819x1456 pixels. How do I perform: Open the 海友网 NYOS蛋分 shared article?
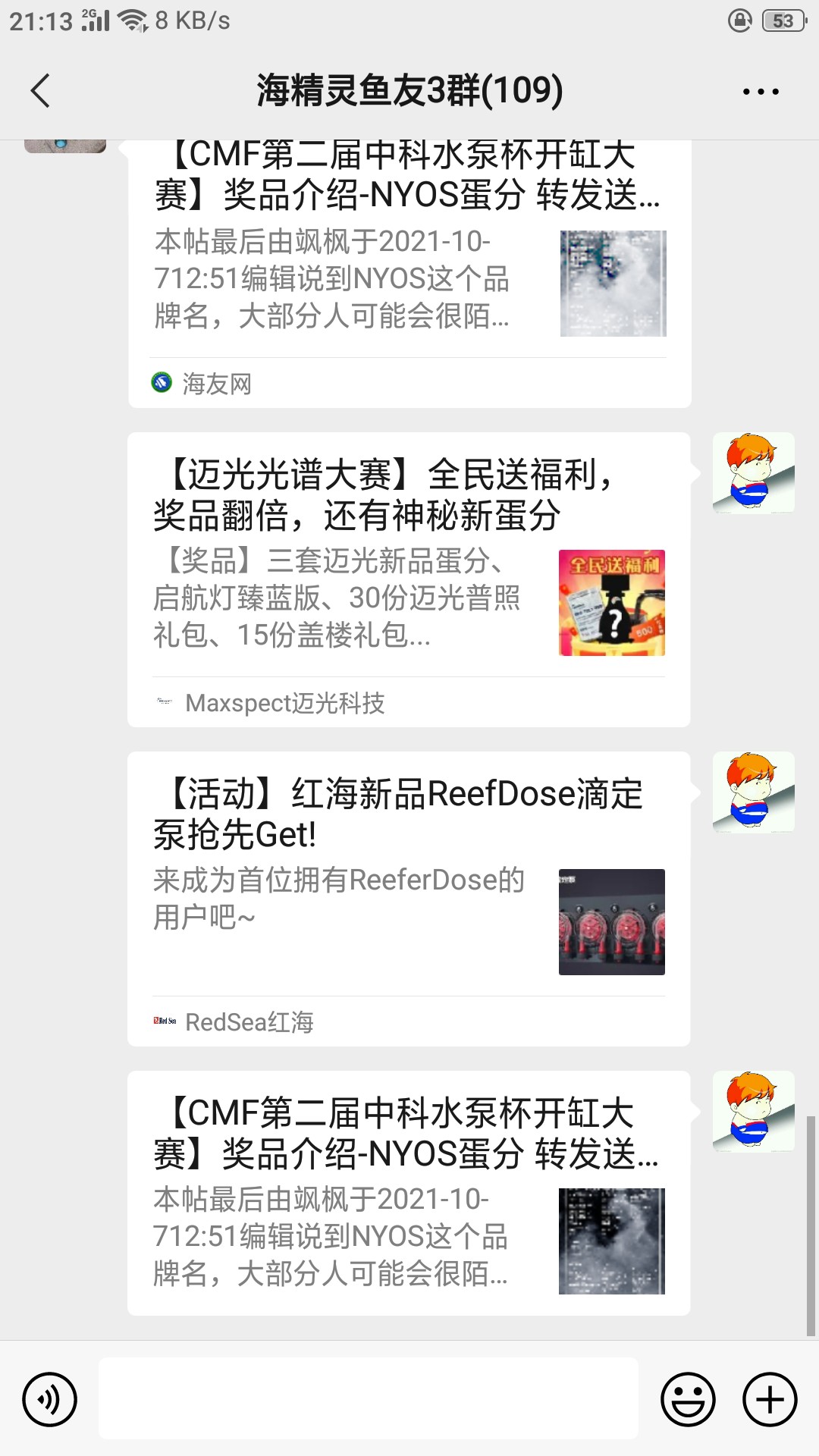(x=409, y=273)
